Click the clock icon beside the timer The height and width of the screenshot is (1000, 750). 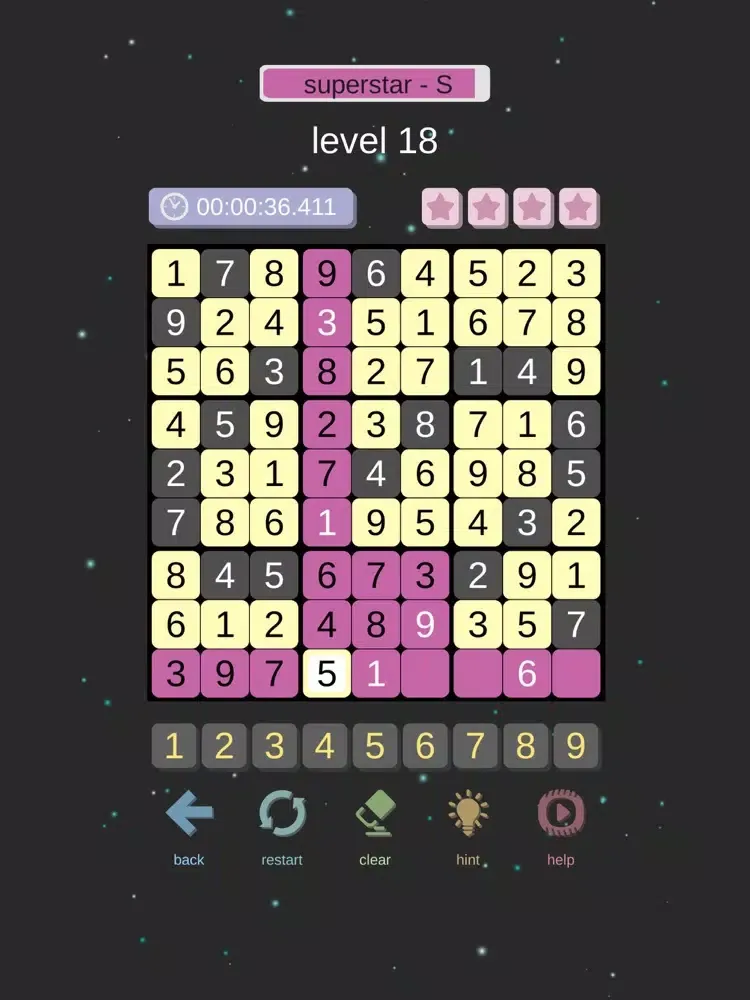(x=175, y=207)
